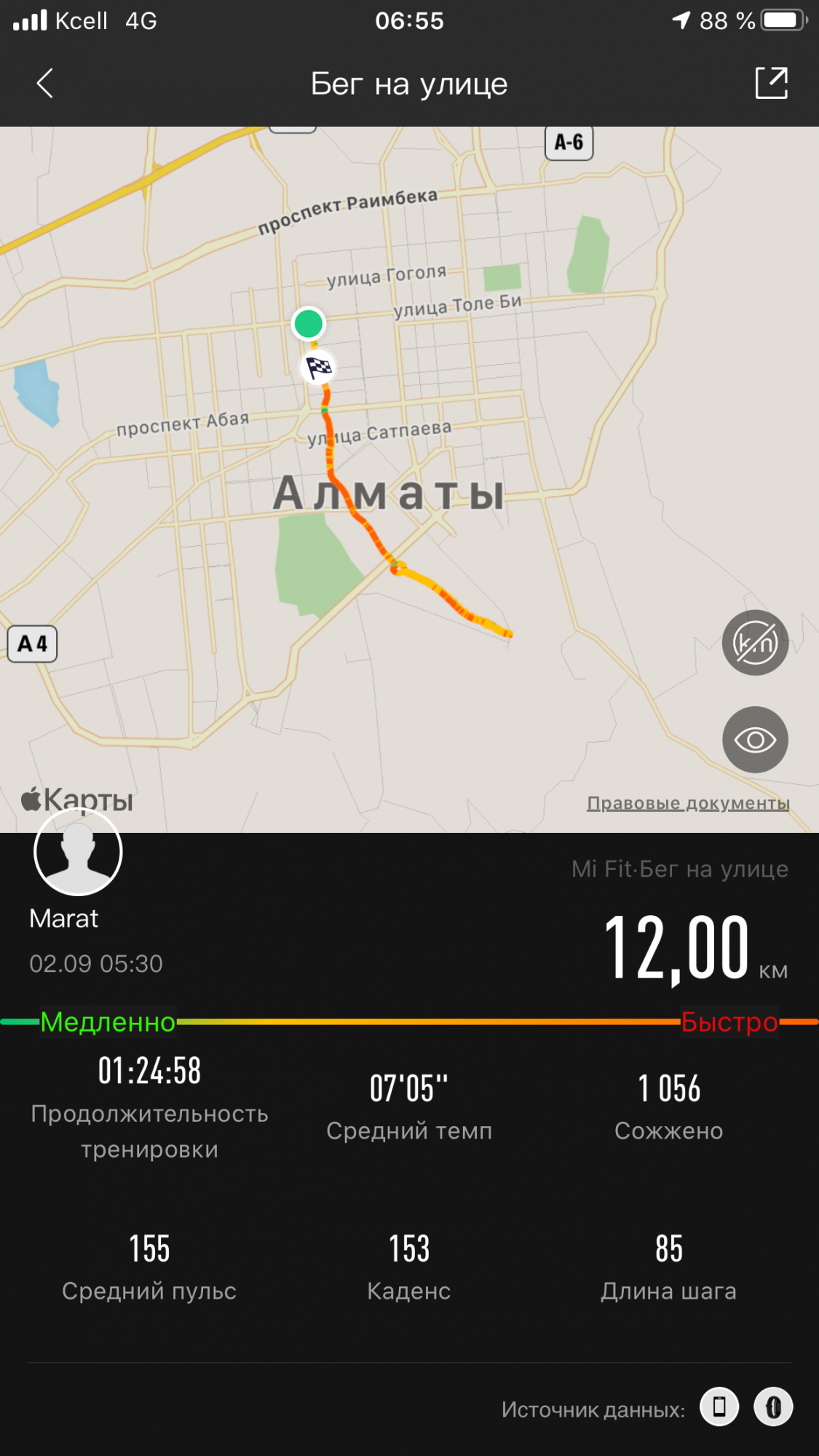Tap the band data source icon
The image size is (819, 1456).
click(773, 1406)
